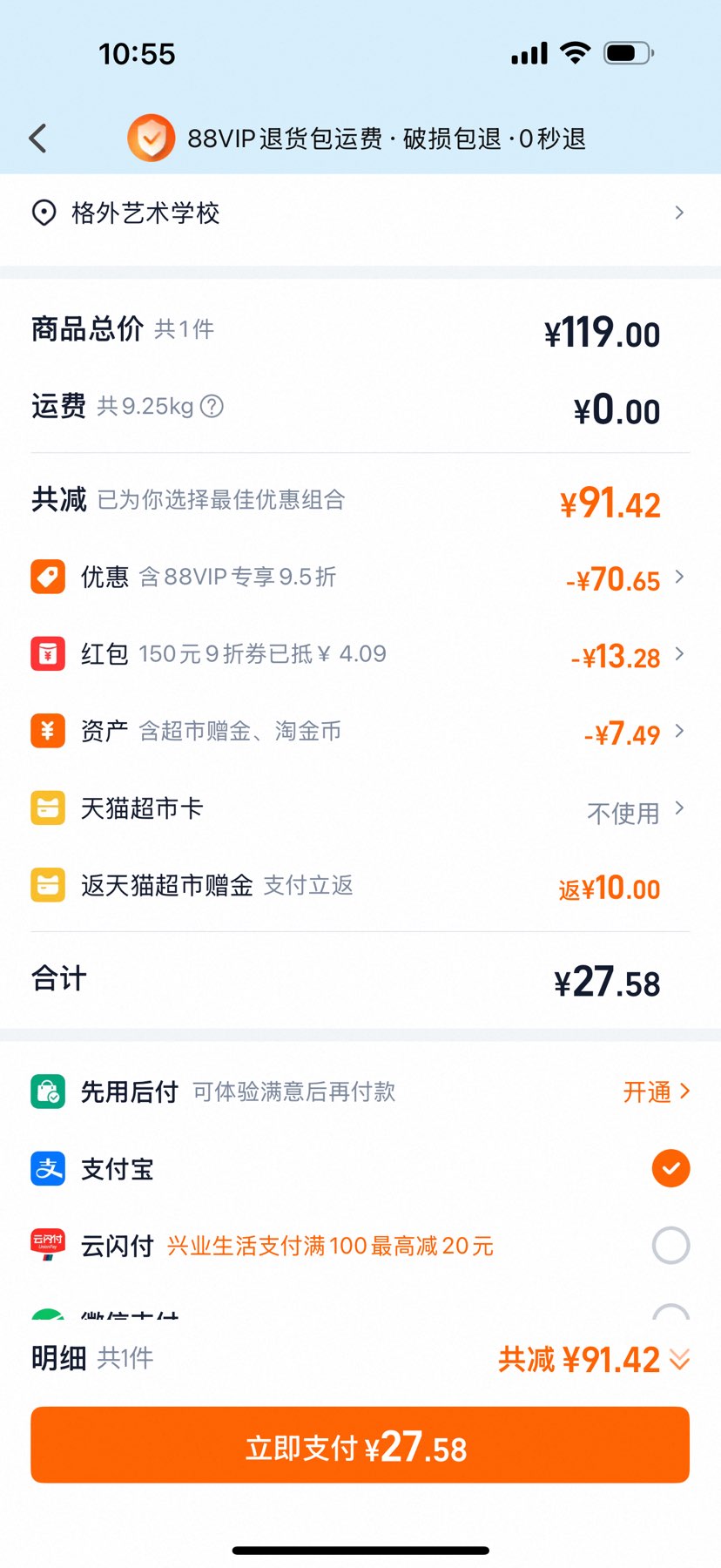Click the 返天猫超市赠金 wallet icon
This screenshot has height=1568, width=721.
point(48,885)
